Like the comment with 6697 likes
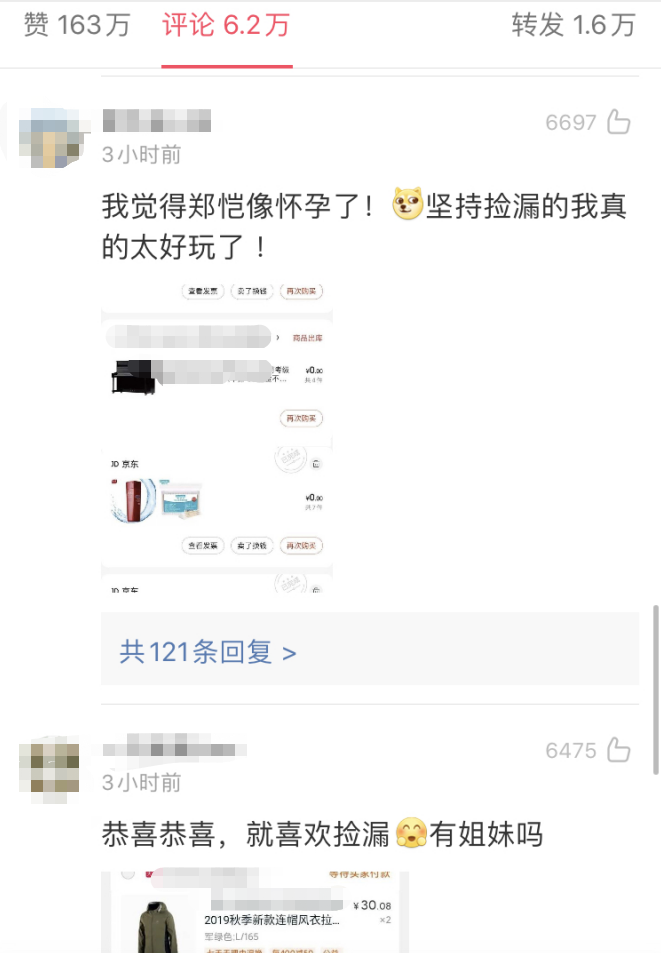 (x=619, y=123)
